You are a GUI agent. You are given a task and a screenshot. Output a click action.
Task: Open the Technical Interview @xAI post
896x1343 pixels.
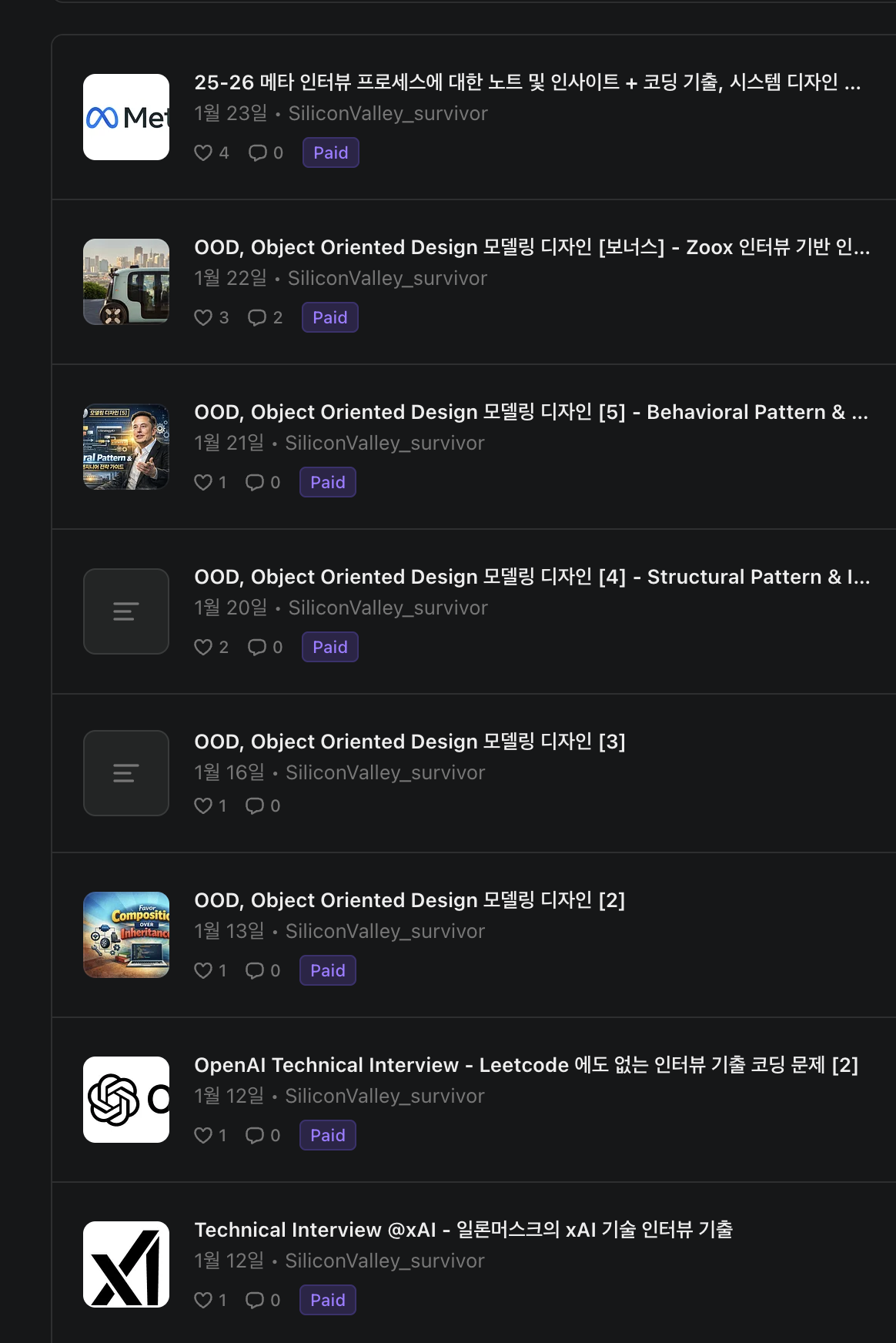(465, 1229)
